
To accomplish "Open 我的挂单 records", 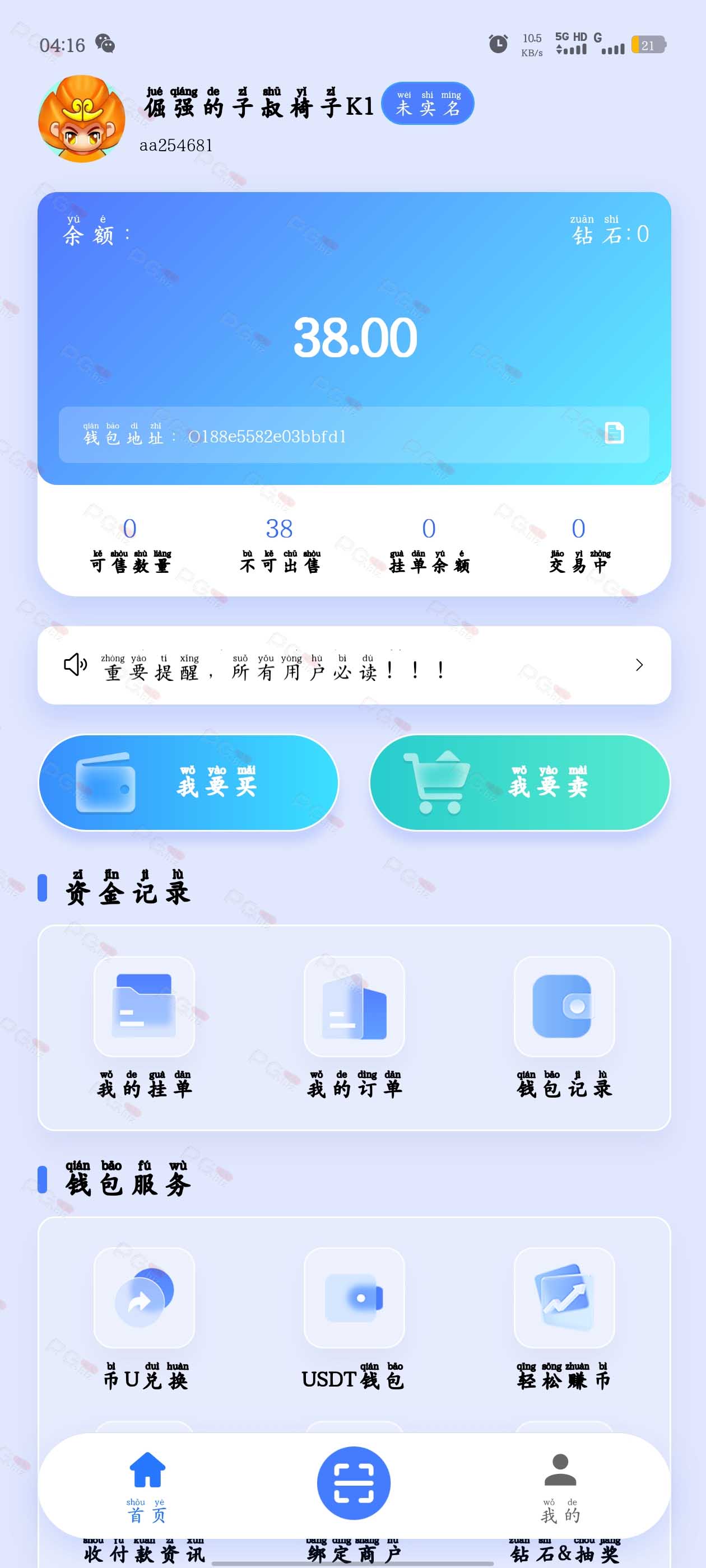I will click(145, 1028).
